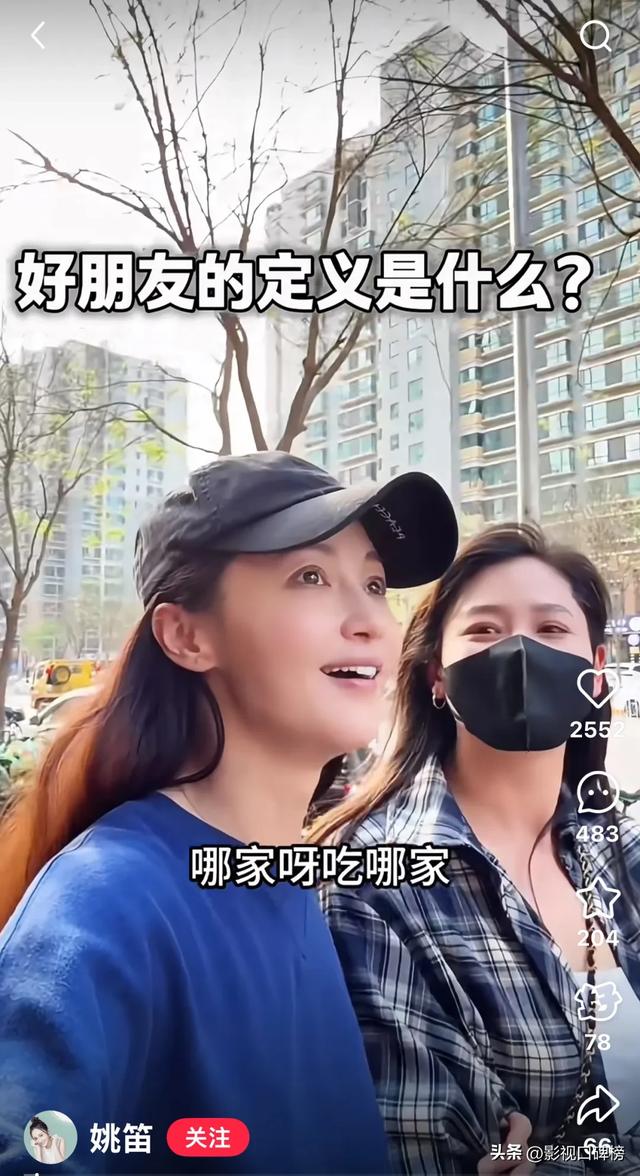Open the comments bubble with 483 comments
Screen dimensions: 640x1176
click(597, 792)
